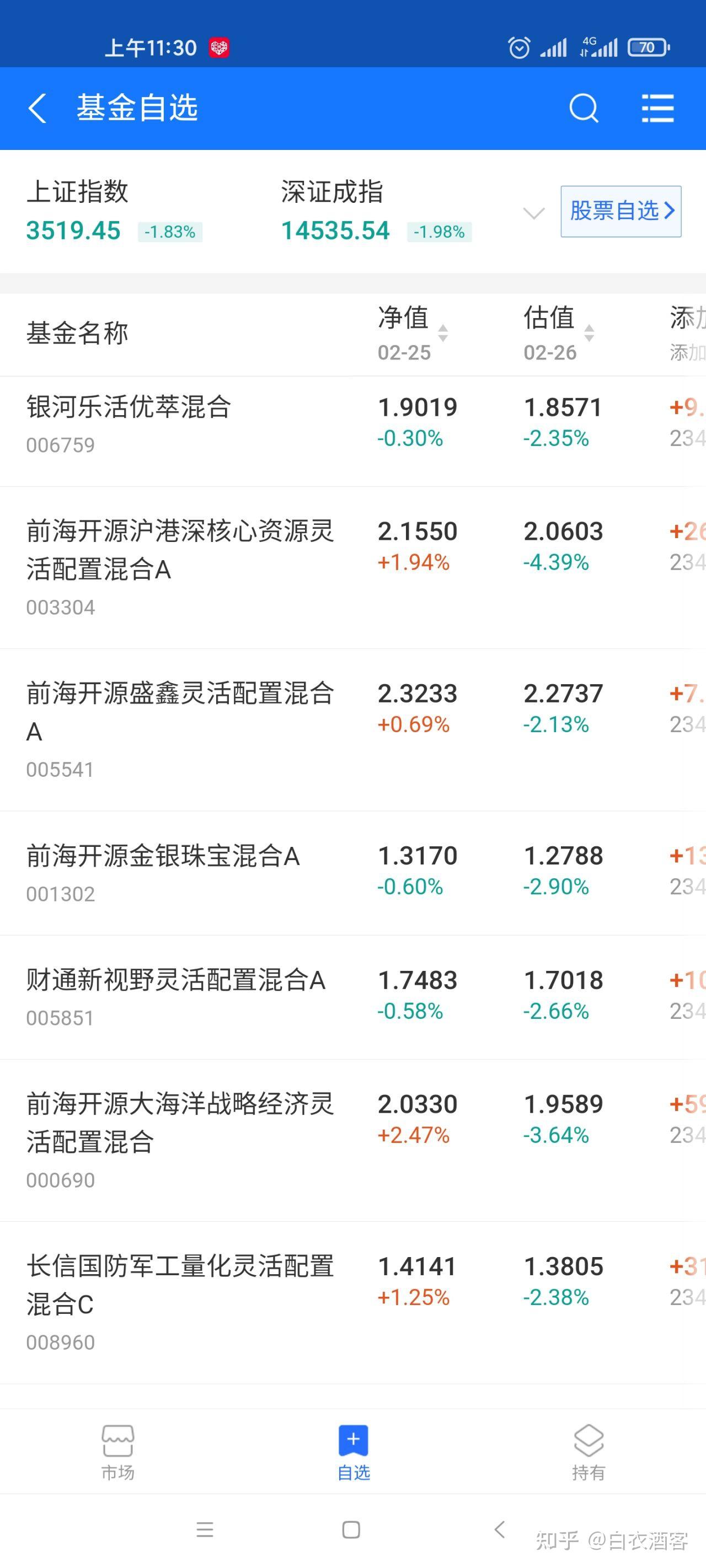The height and width of the screenshot is (1568, 706).
Task: Open fund 前海开源大海洋战略经济灵活配置混合
Action: coord(352,1141)
